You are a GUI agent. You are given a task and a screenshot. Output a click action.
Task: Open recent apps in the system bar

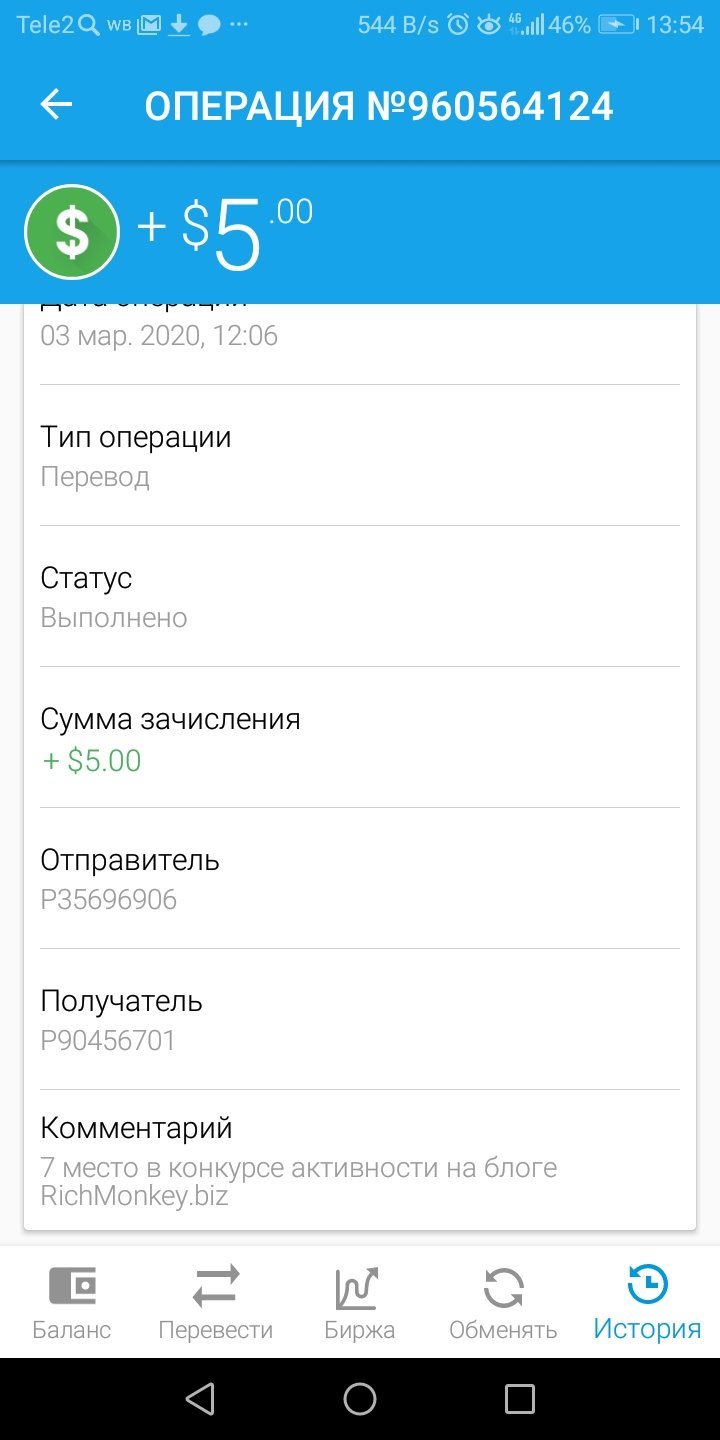pos(520,1399)
